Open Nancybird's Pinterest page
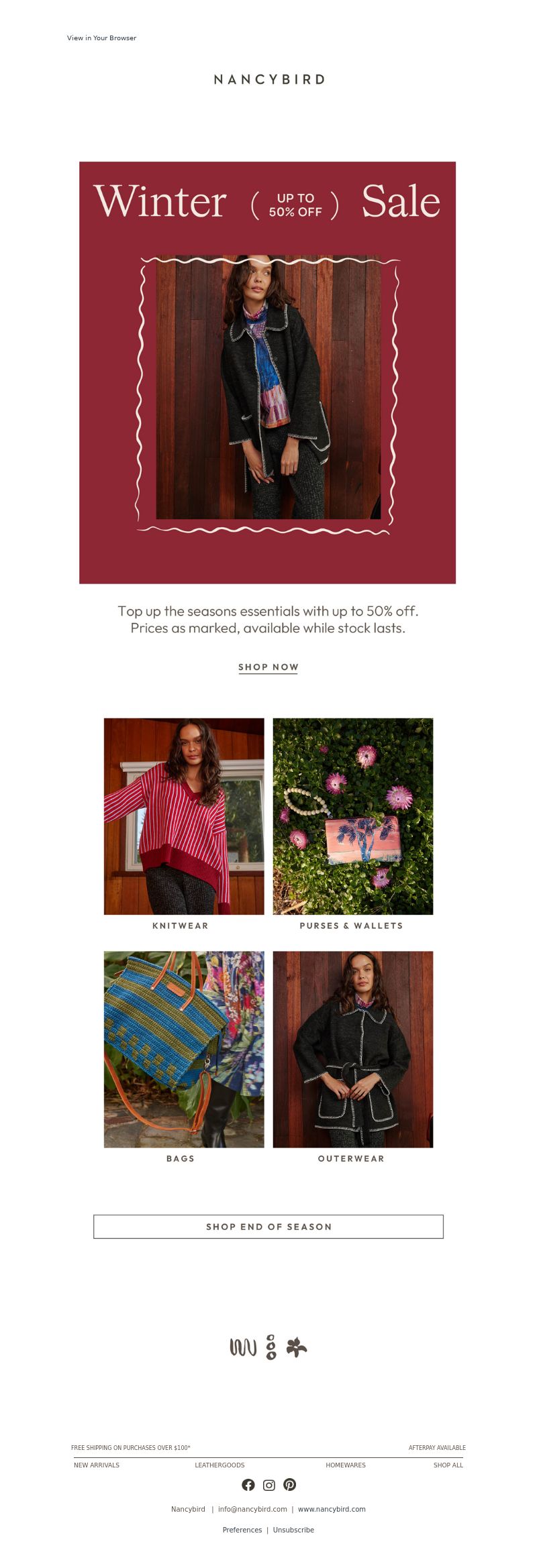 [289, 1485]
